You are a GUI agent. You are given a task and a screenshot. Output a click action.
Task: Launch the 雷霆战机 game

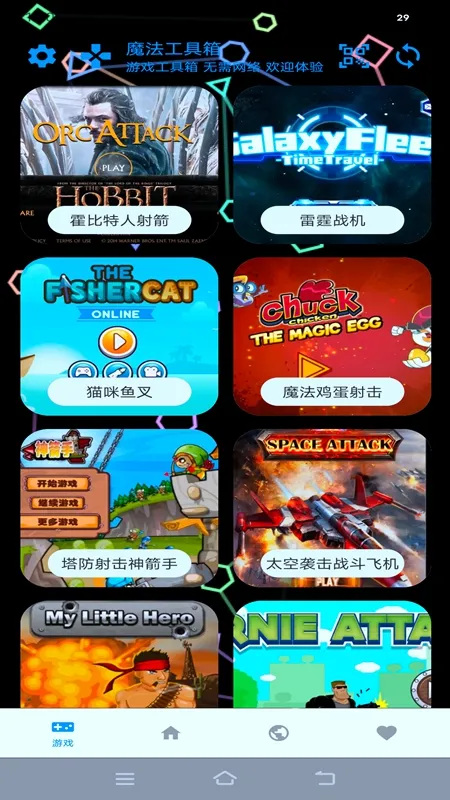(332, 165)
